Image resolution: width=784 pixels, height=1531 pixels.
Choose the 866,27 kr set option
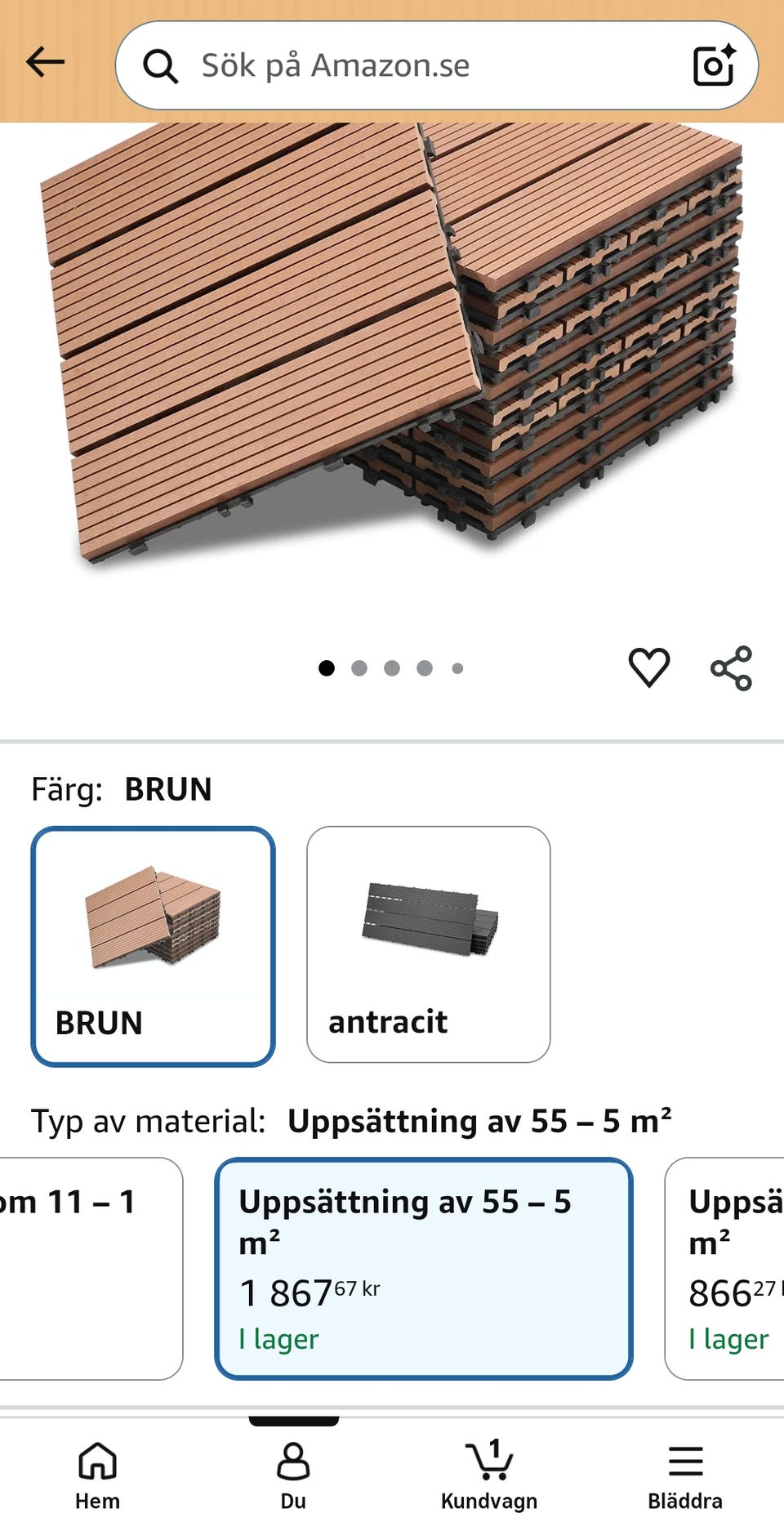coord(724,1268)
